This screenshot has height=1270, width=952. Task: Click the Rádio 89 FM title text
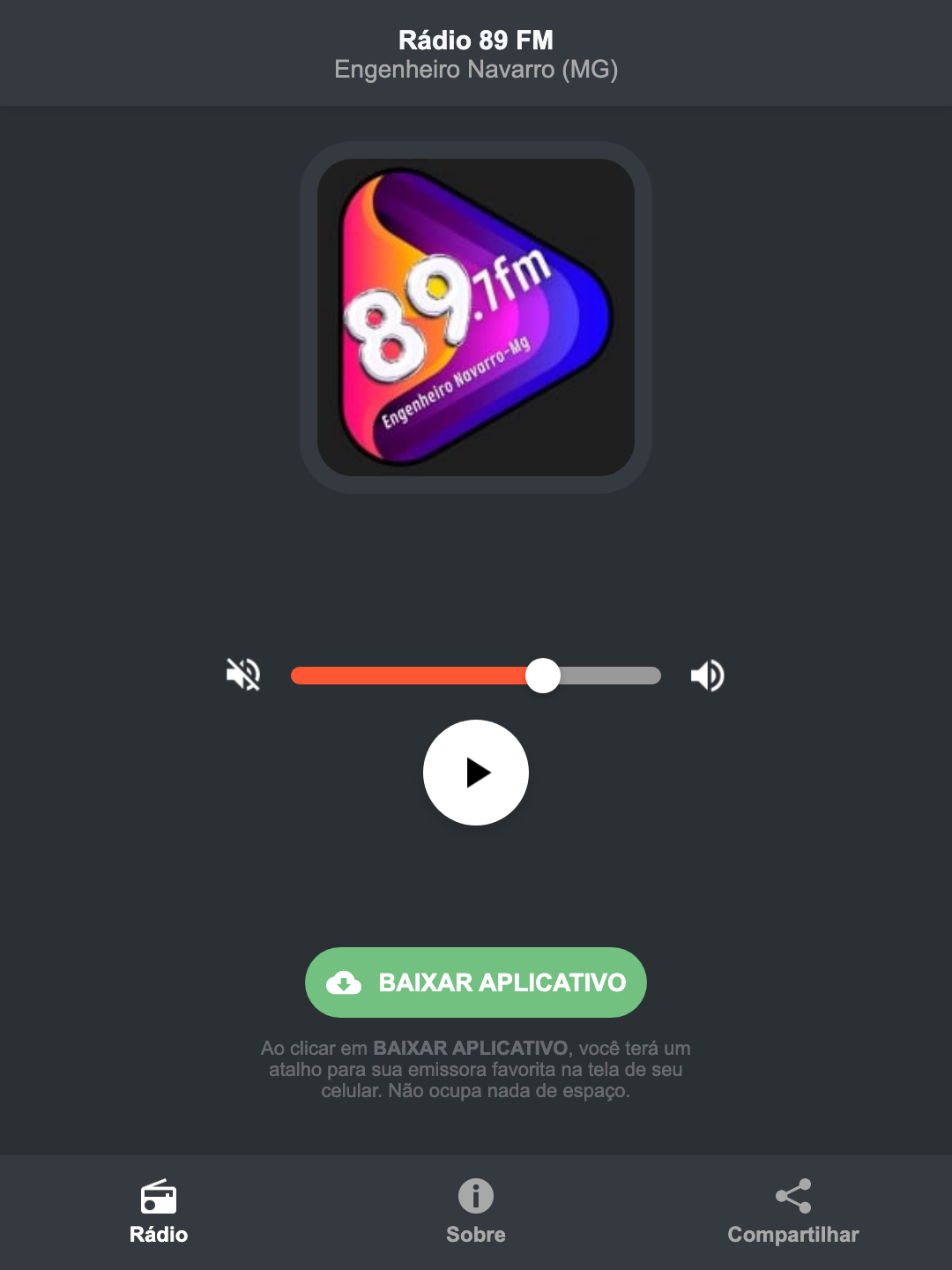[x=475, y=39]
